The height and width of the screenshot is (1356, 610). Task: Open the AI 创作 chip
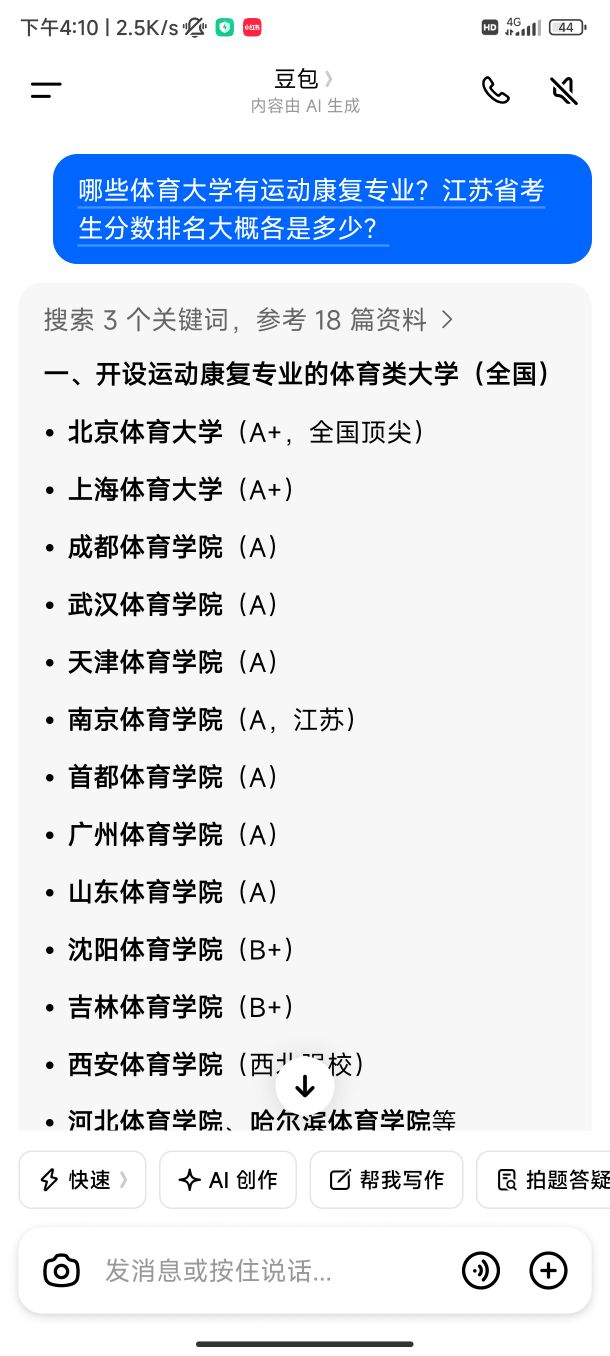(227, 1180)
